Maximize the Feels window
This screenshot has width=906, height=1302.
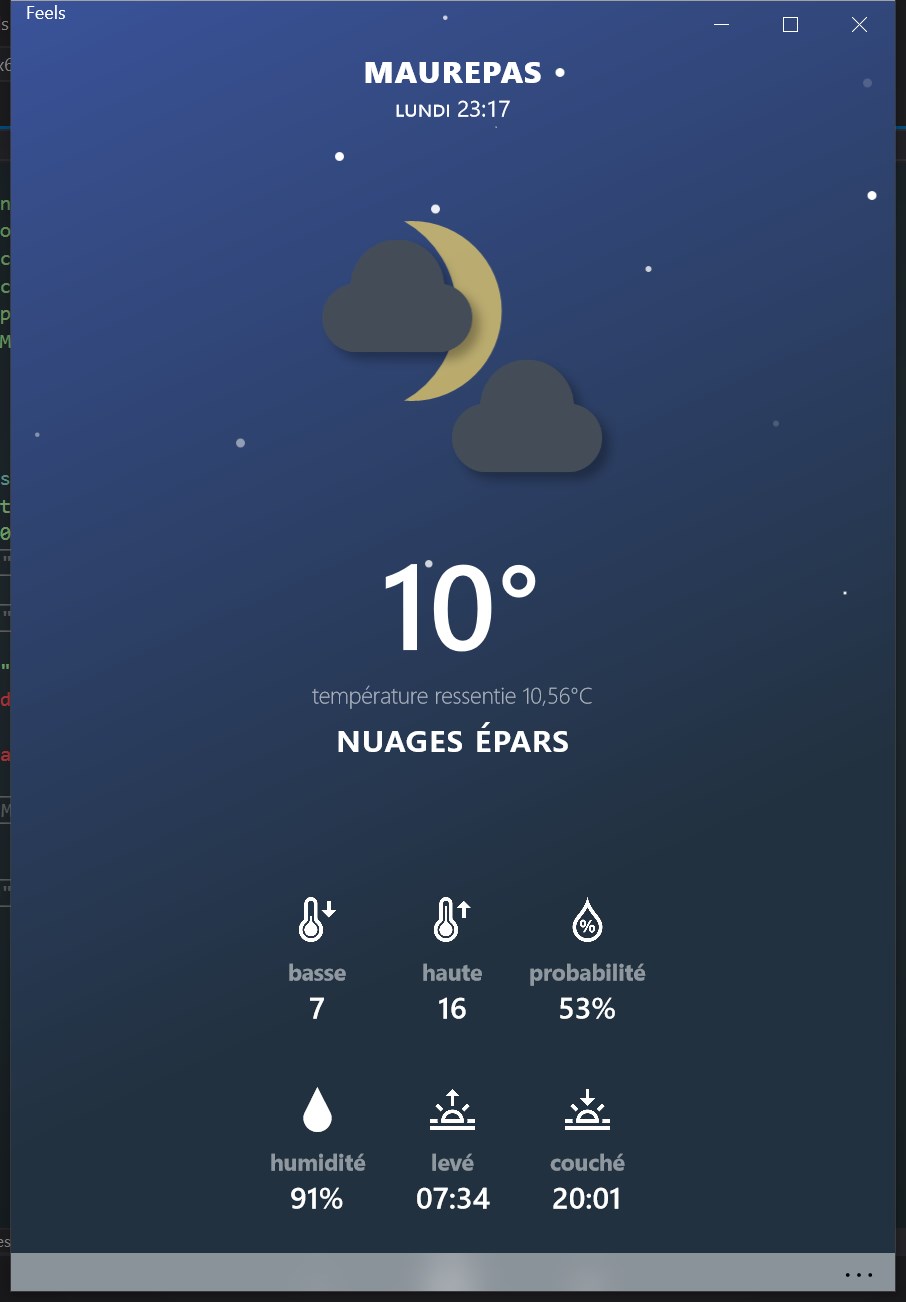pos(790,25)
